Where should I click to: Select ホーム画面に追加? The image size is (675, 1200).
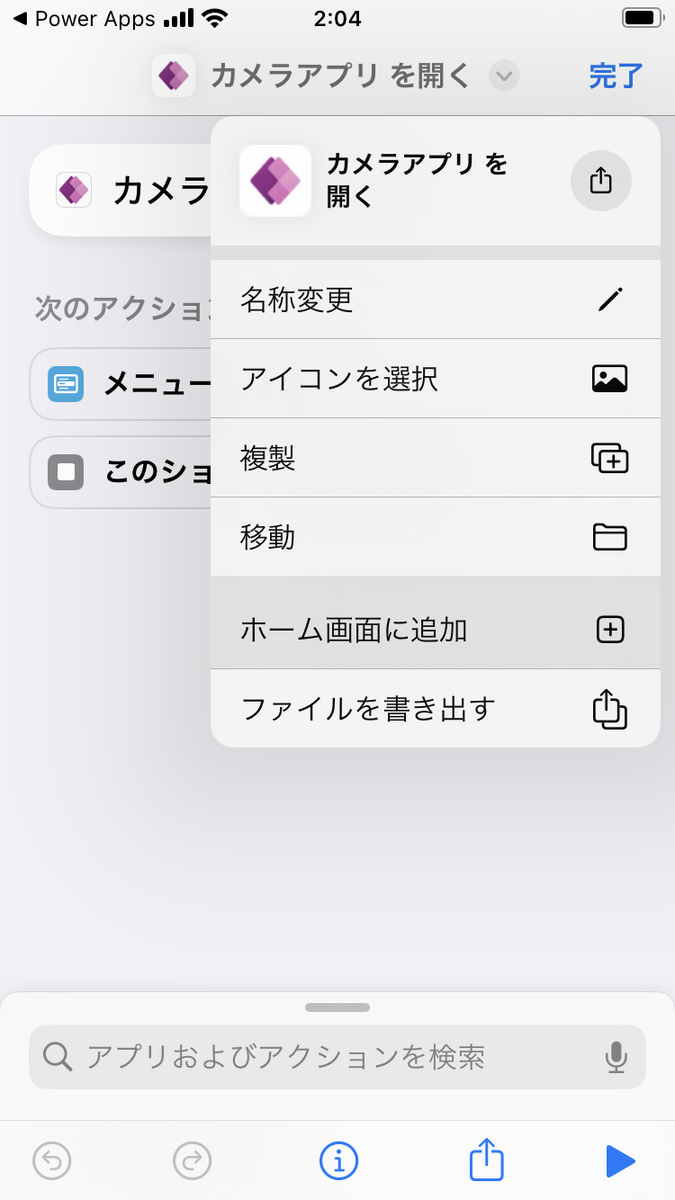pos(435,629)
